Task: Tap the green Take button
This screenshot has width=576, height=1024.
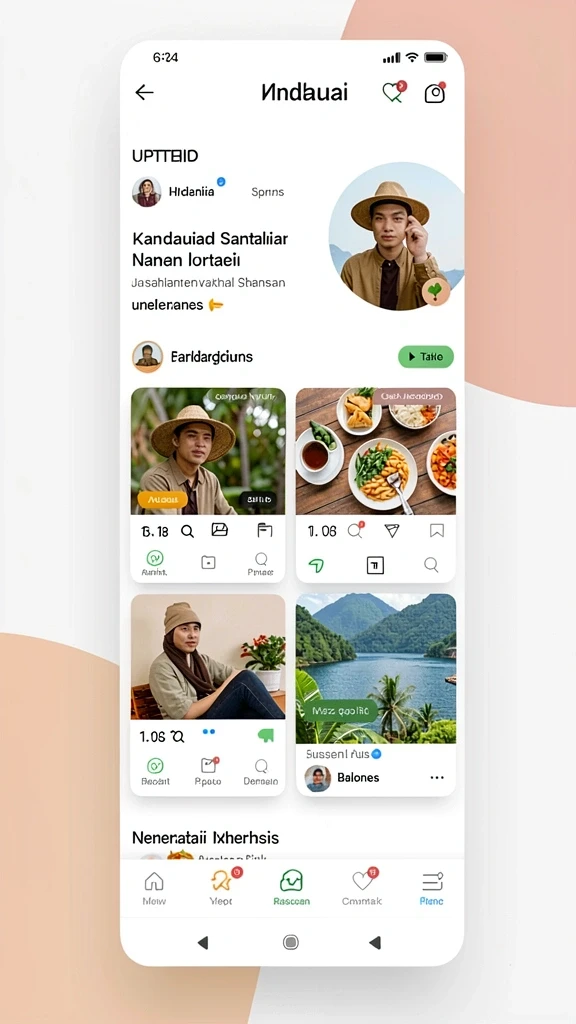Action: click(x=426, y=357)
